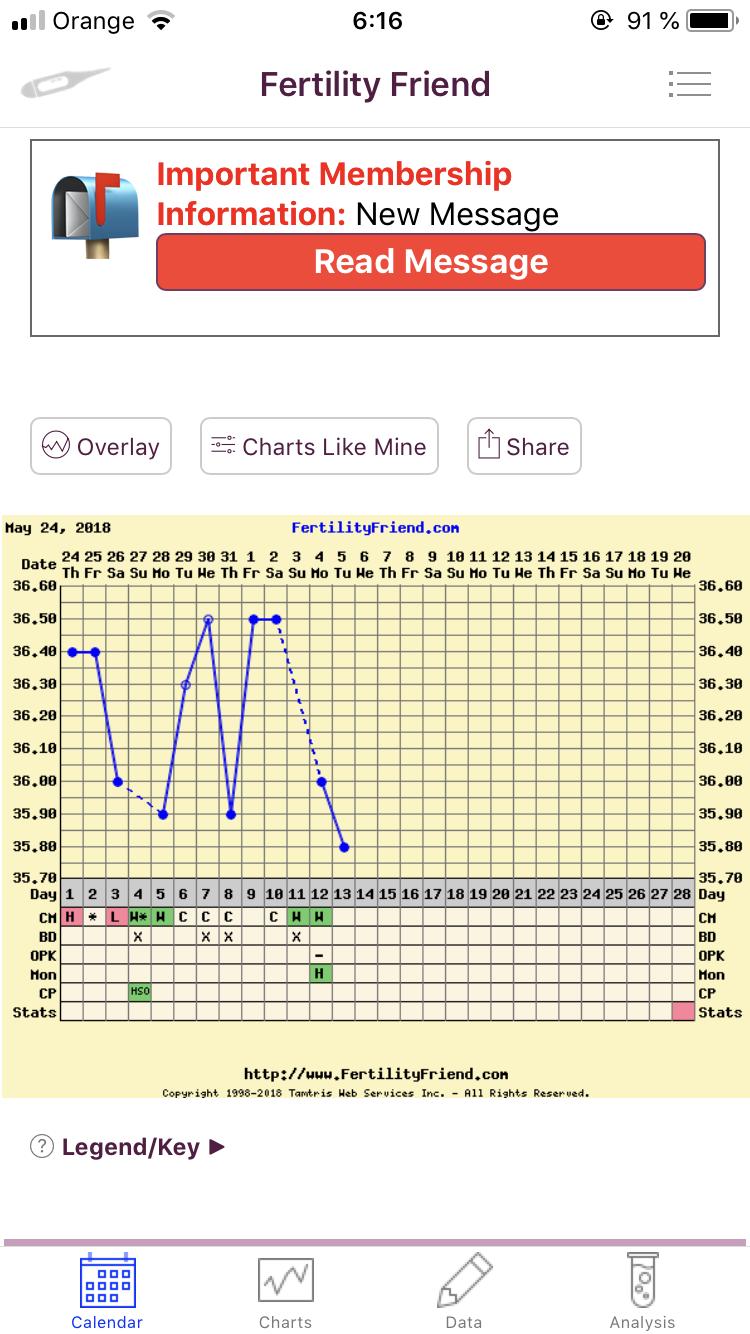
Task: Tap the thermometer icon in header
Action: [65, 84]
